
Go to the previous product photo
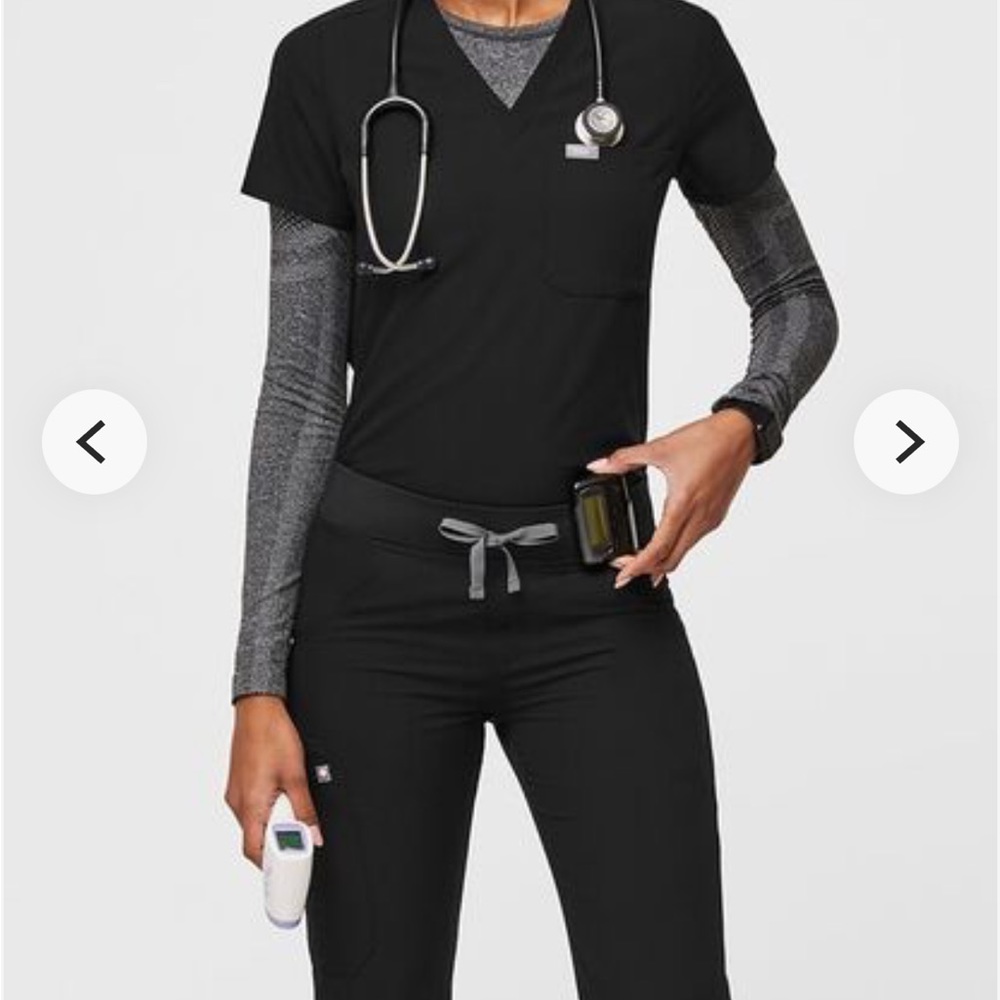94,442
